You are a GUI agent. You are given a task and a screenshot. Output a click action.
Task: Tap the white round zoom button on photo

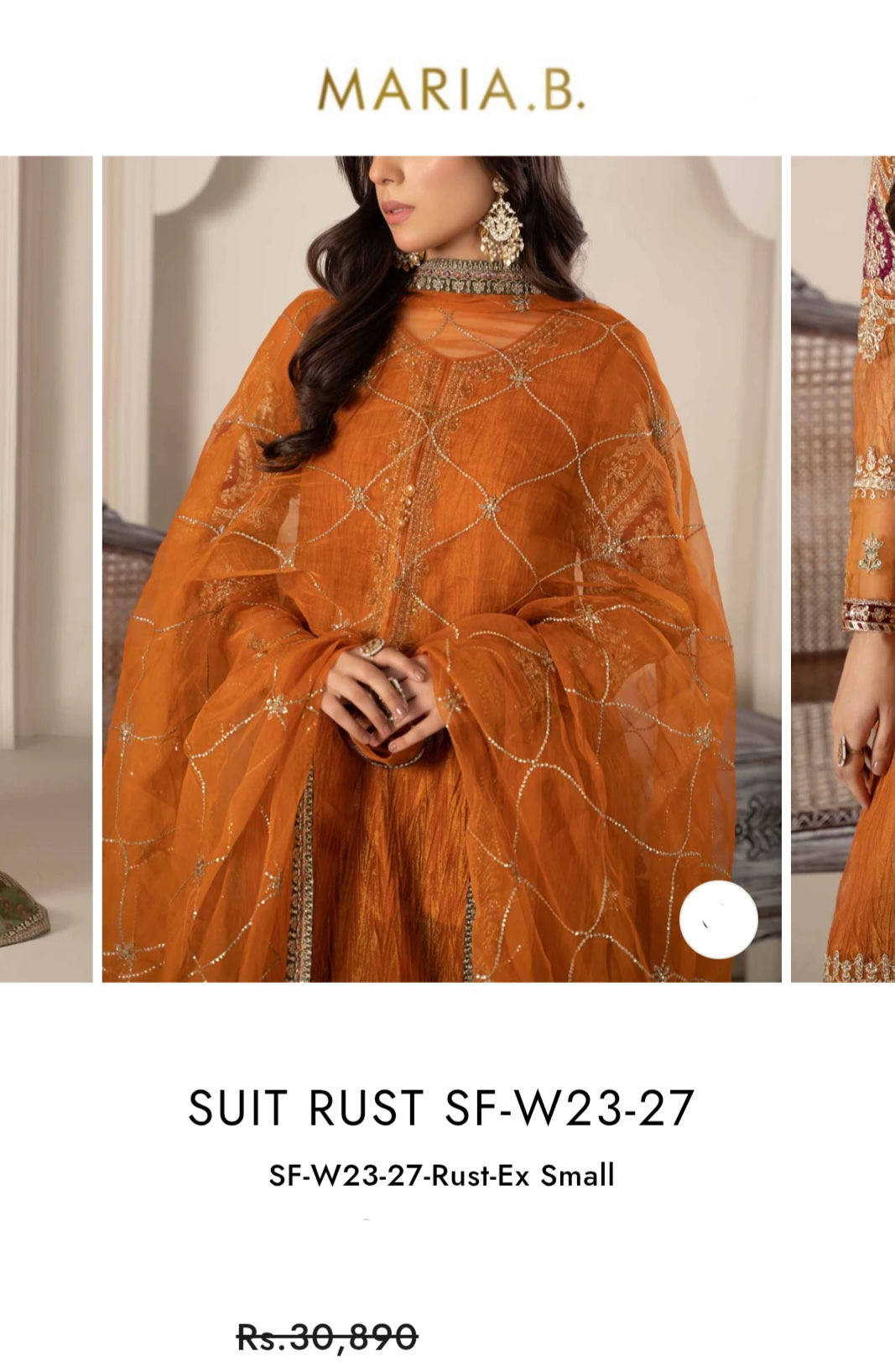(718, 919)
